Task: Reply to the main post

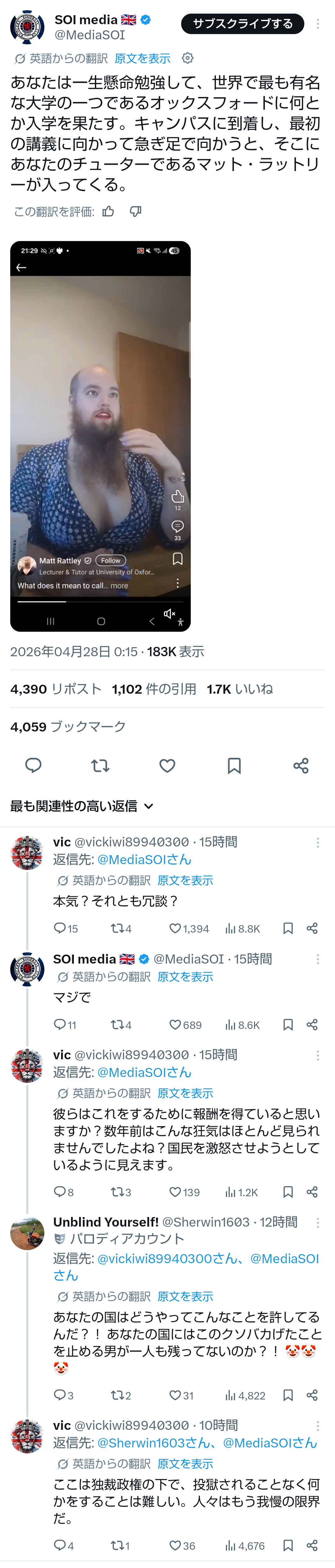Action: pos(33,765)
